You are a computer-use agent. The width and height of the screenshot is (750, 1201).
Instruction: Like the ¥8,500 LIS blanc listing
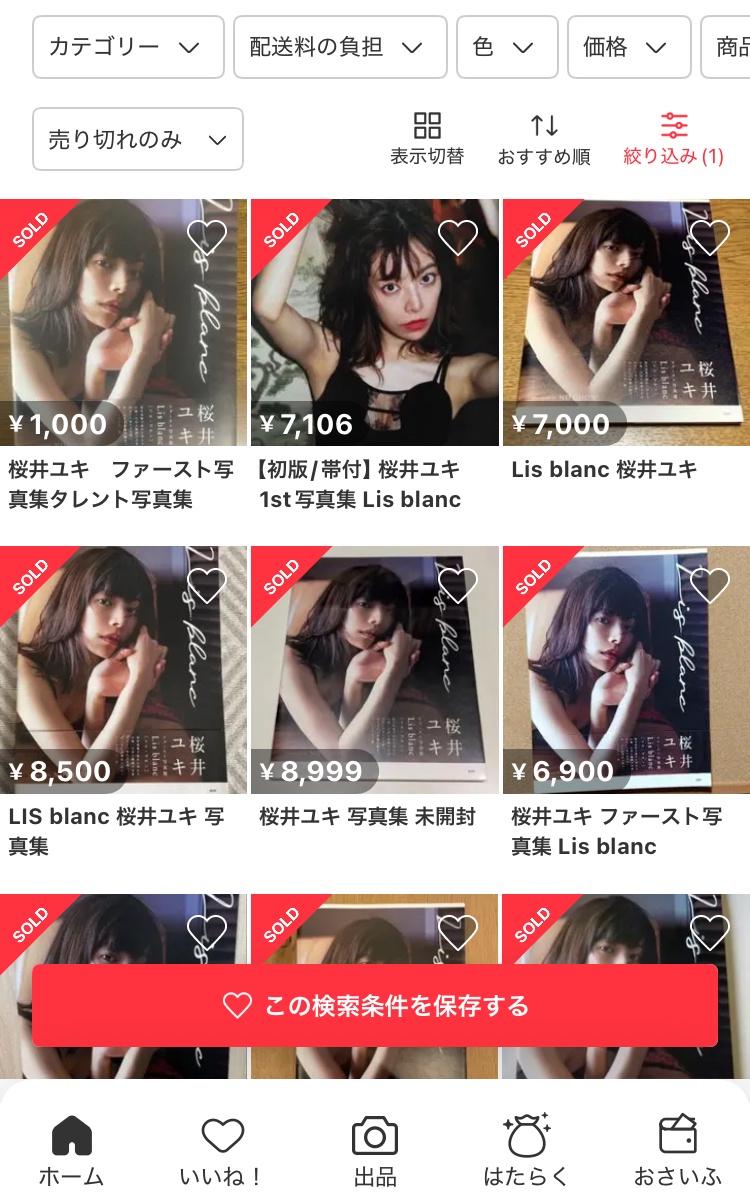point(207,585)
